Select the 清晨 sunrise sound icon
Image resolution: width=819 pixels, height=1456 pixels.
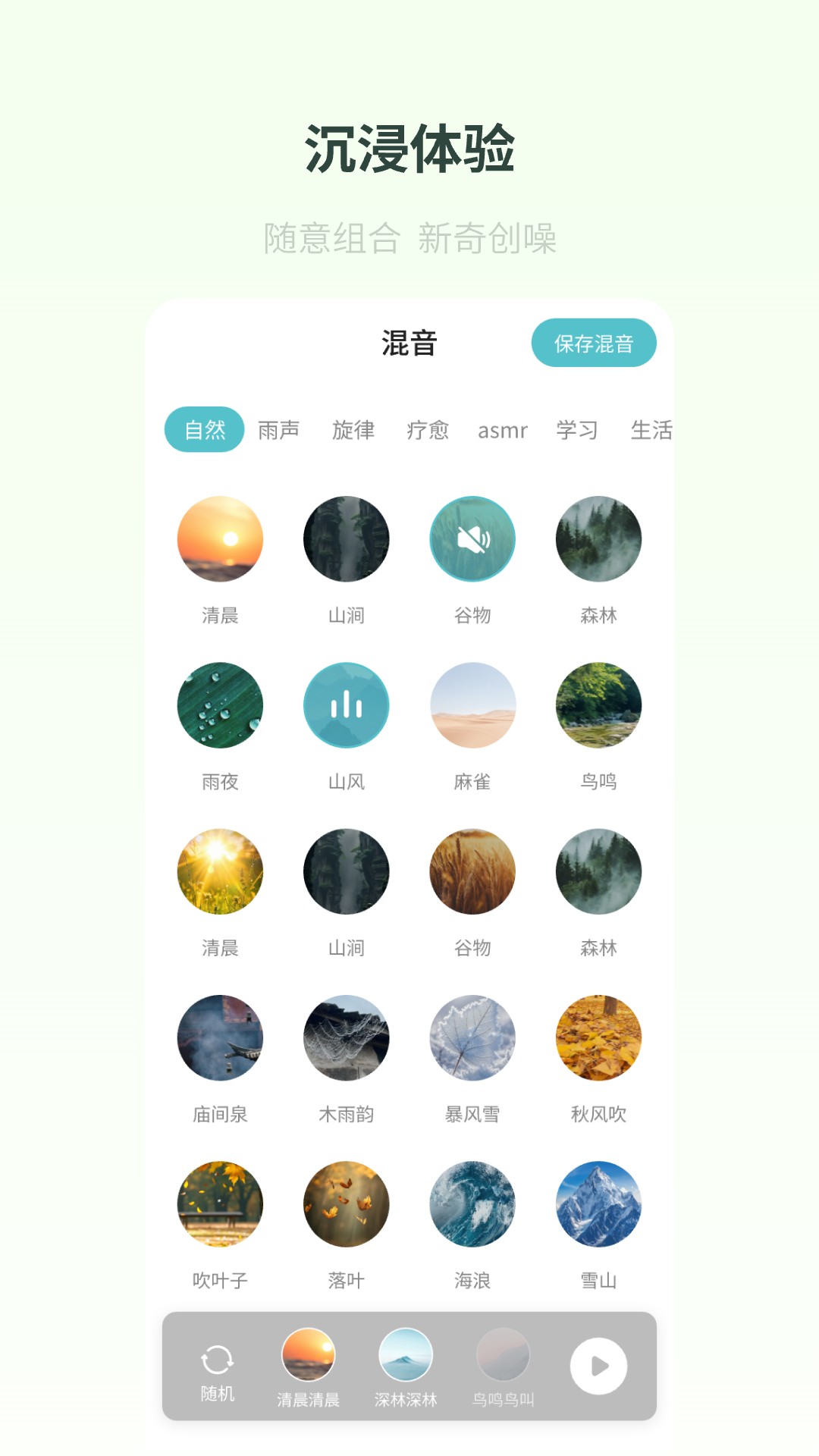coord(219,538)
